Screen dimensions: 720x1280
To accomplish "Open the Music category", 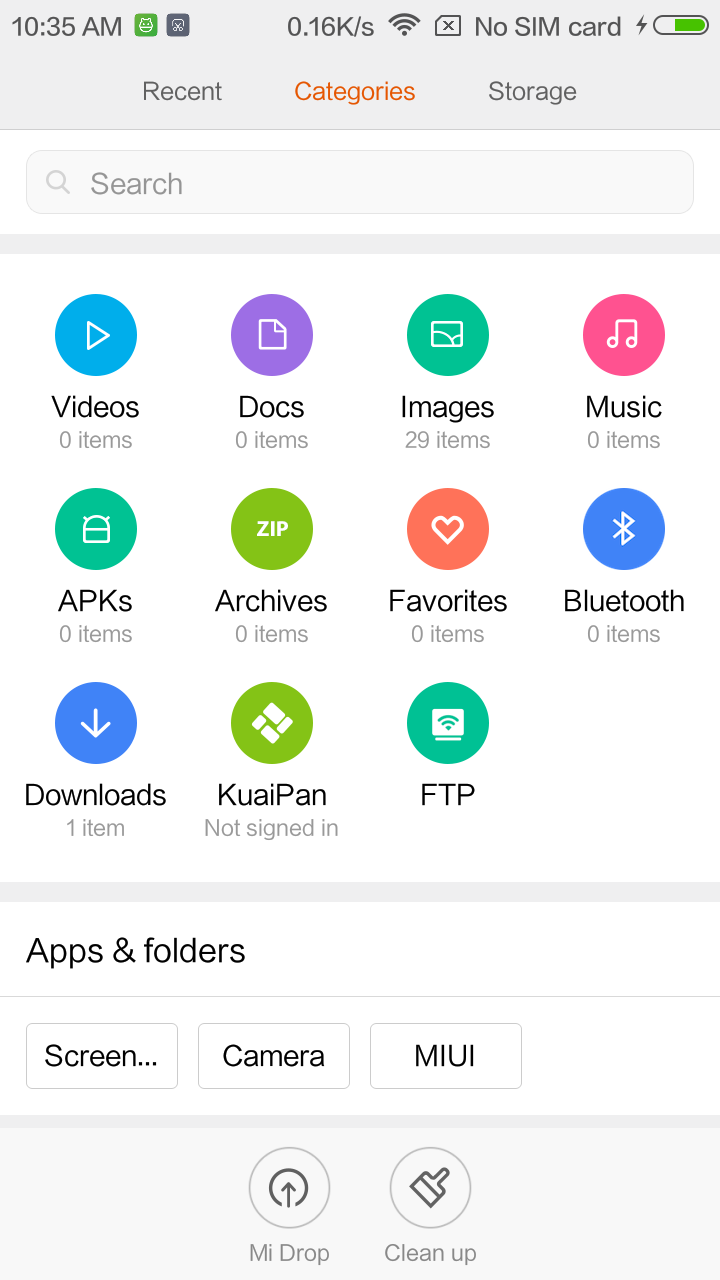I will pyautogui.click(x=624, y=336).
